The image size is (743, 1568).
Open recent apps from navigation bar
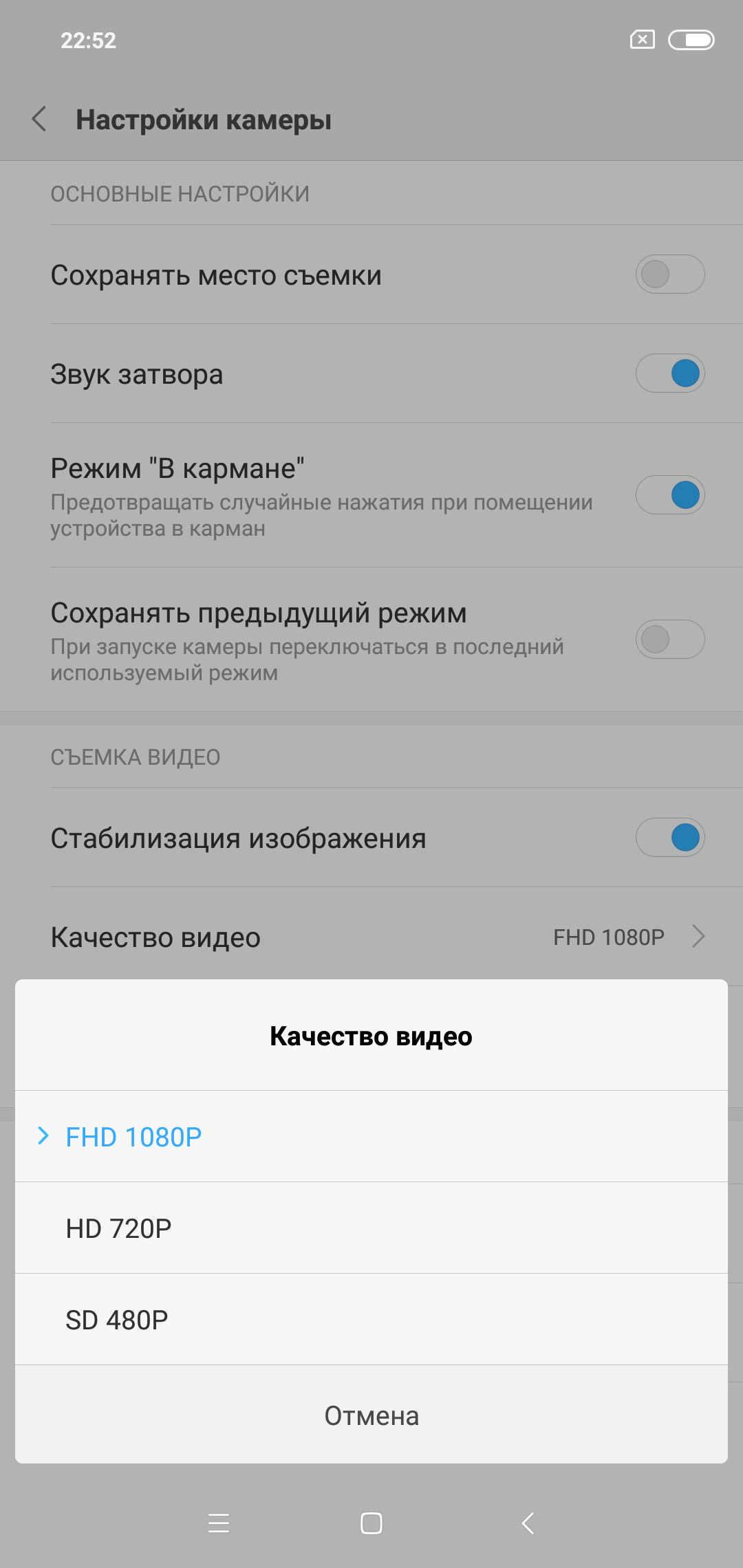pyautogui.click(x=219, y=1523)
